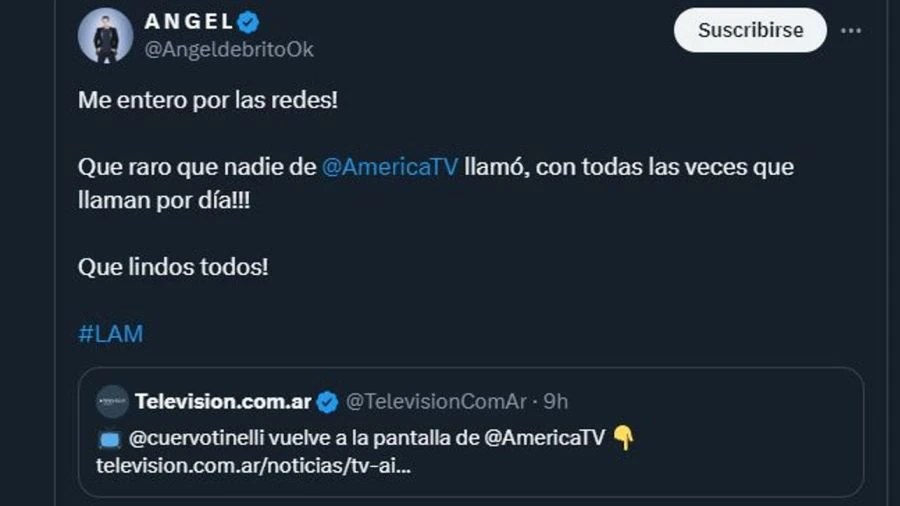Open the @AngeldebritoOk profile handle

(229, 50)
